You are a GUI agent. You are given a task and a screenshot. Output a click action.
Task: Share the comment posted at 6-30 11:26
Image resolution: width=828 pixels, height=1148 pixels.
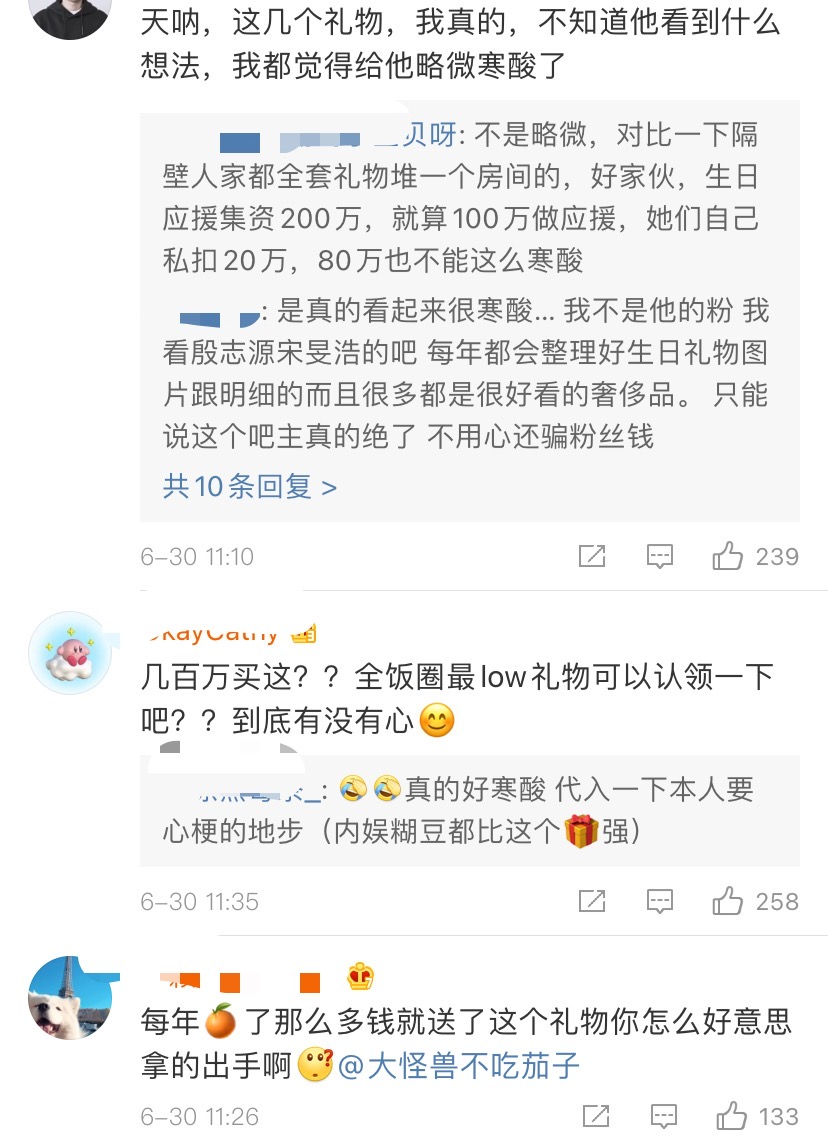point(596,1117)
